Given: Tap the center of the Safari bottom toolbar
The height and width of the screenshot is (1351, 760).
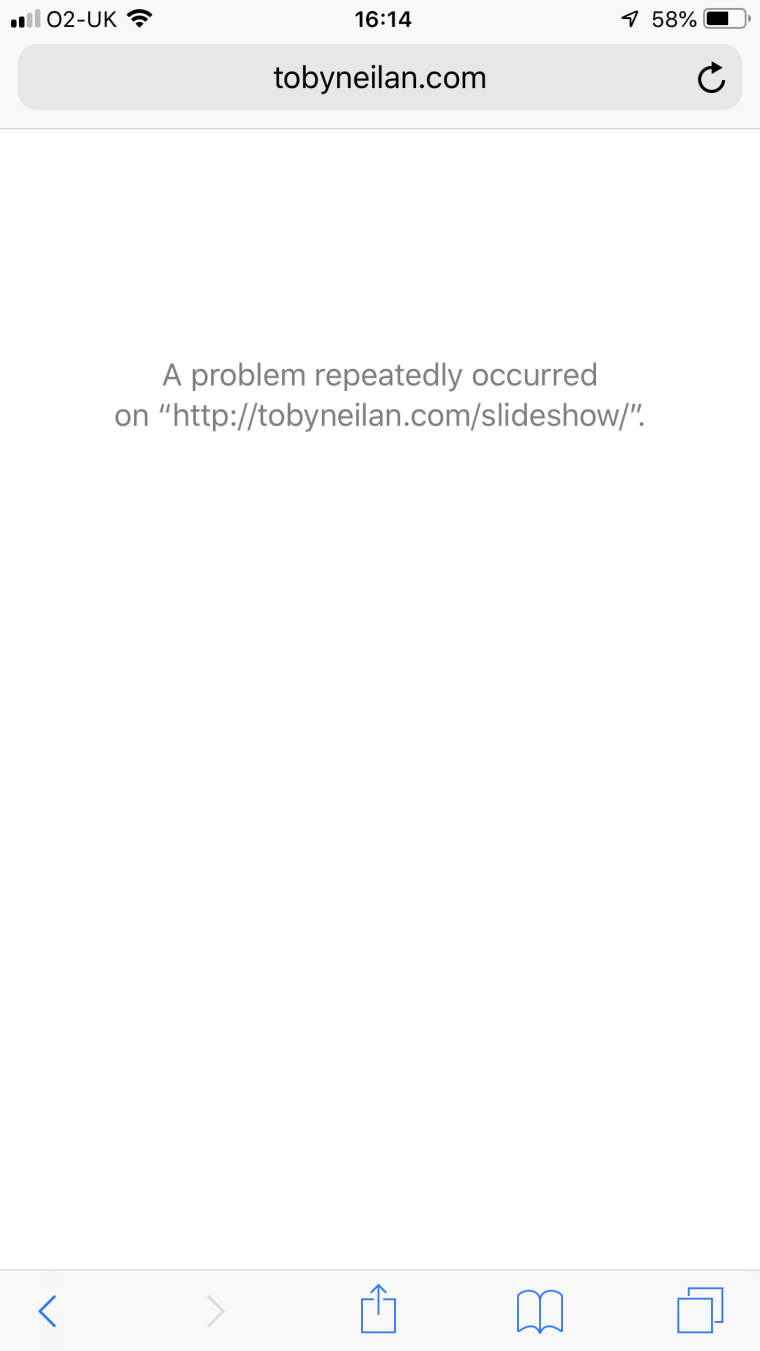Looking at the screenshot, I should (x=378, y=1309).
